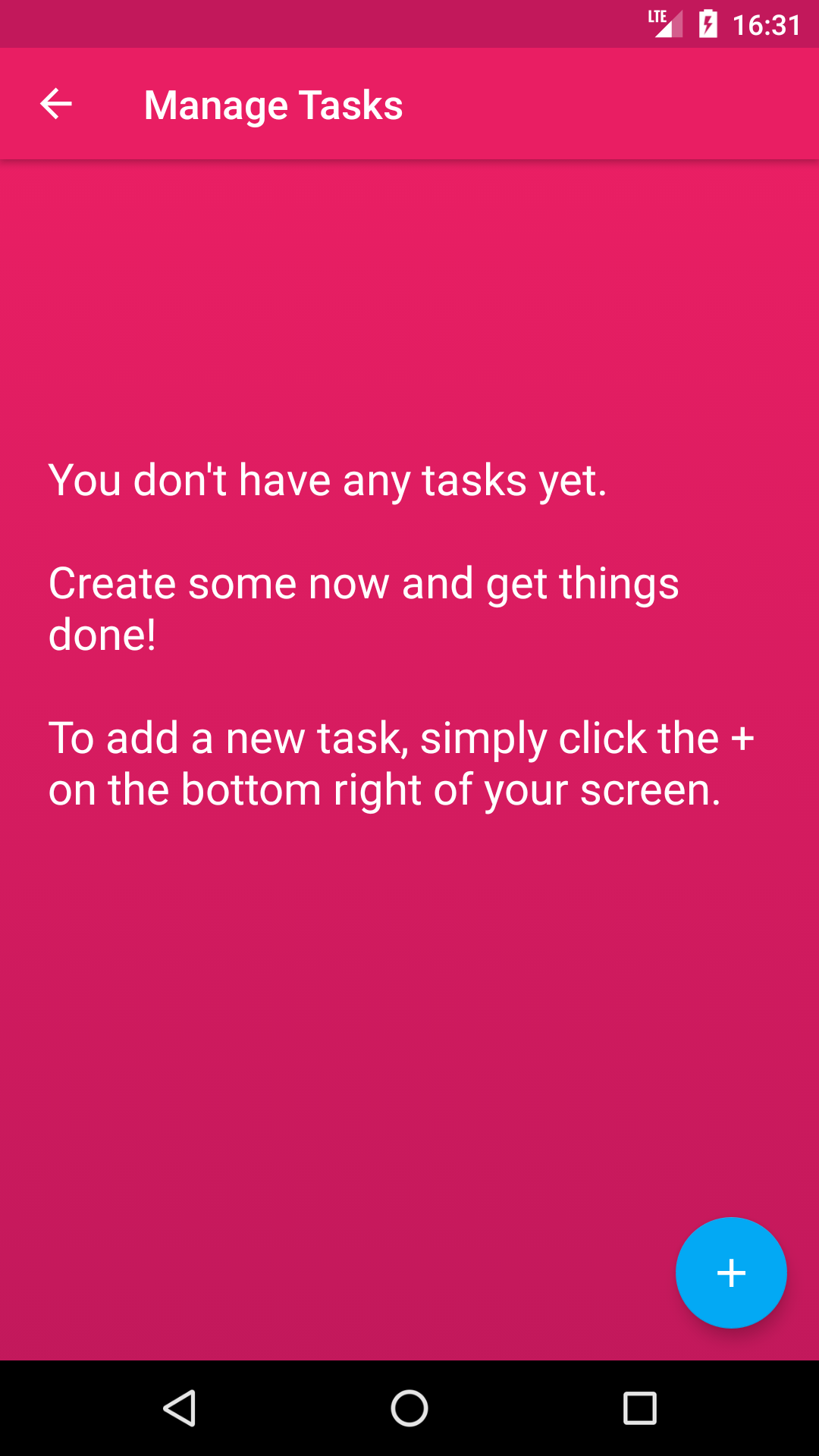
Task: Click the text about adding a new task
Action: pos(402,762)
